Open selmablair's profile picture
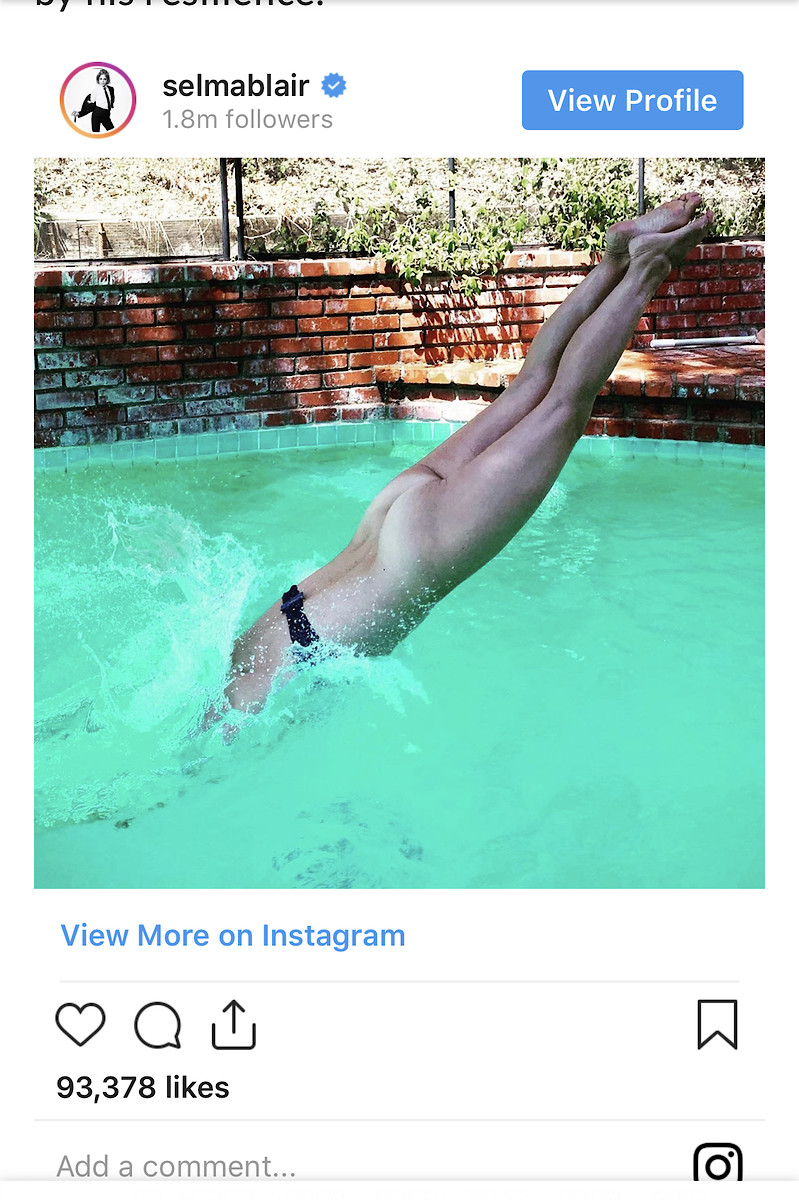Image resolution: width=799 pixels, height=1200 pixels. pos(98,100)
